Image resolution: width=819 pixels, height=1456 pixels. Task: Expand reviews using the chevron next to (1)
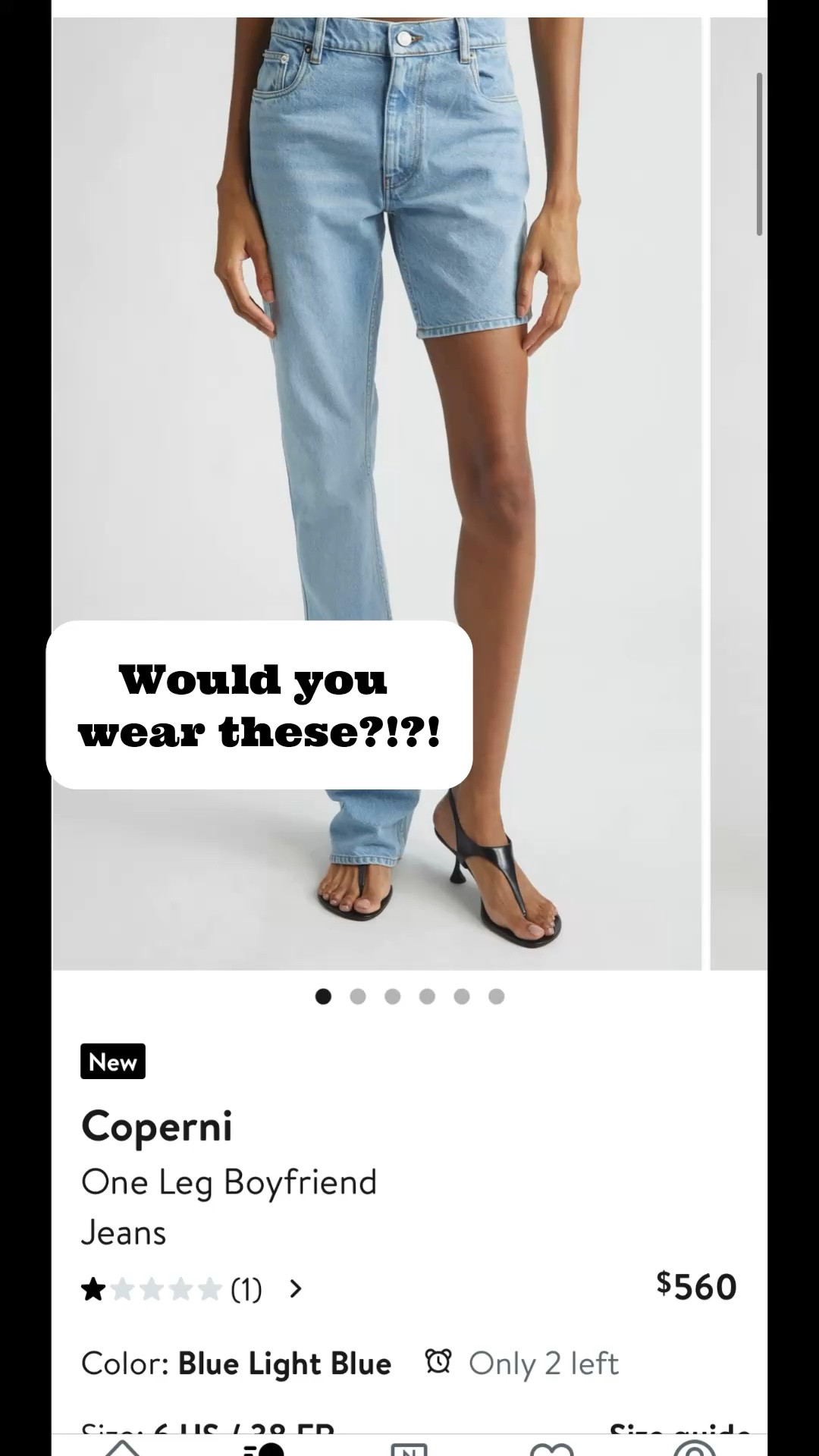(x=295, y=1288)
